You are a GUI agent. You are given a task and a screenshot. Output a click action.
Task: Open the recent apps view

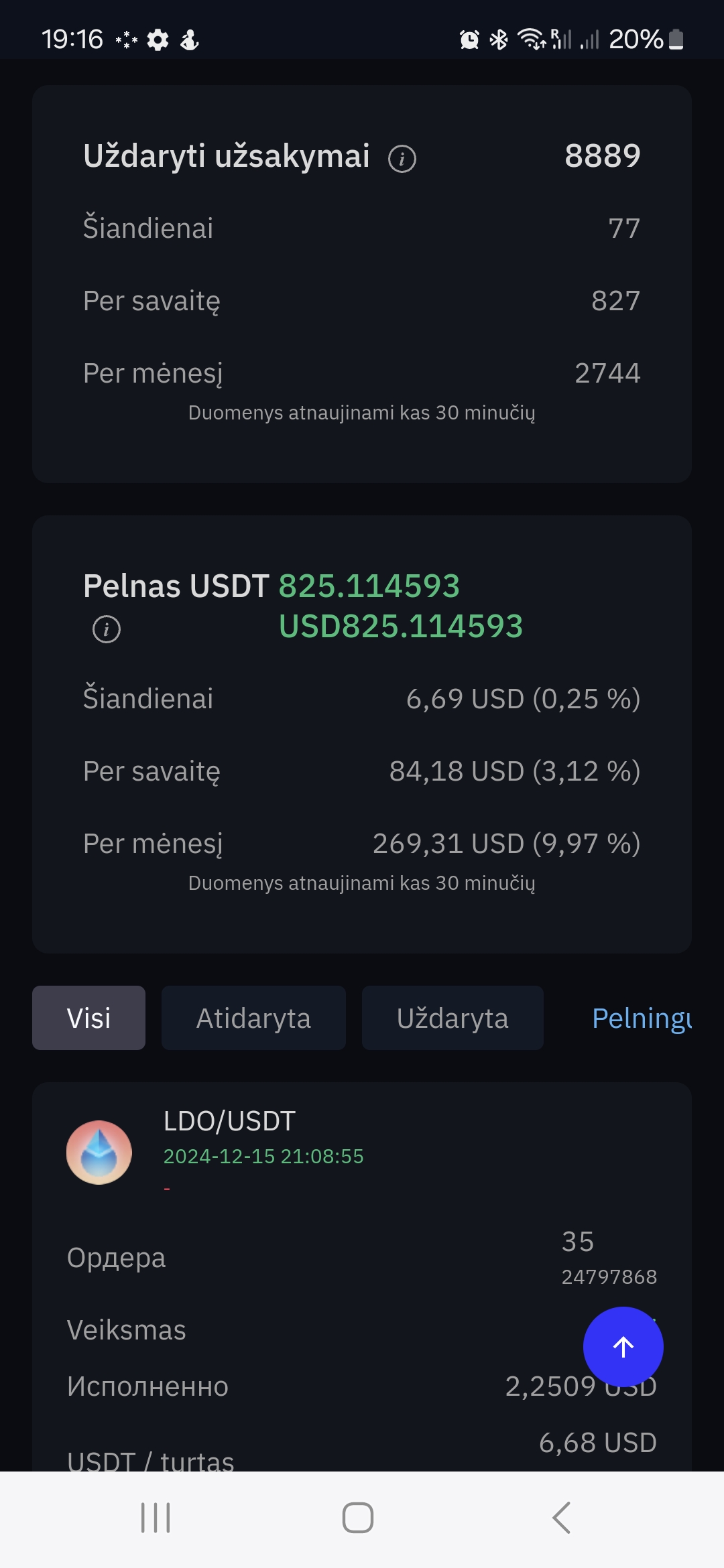click(x=156, y=1518)
